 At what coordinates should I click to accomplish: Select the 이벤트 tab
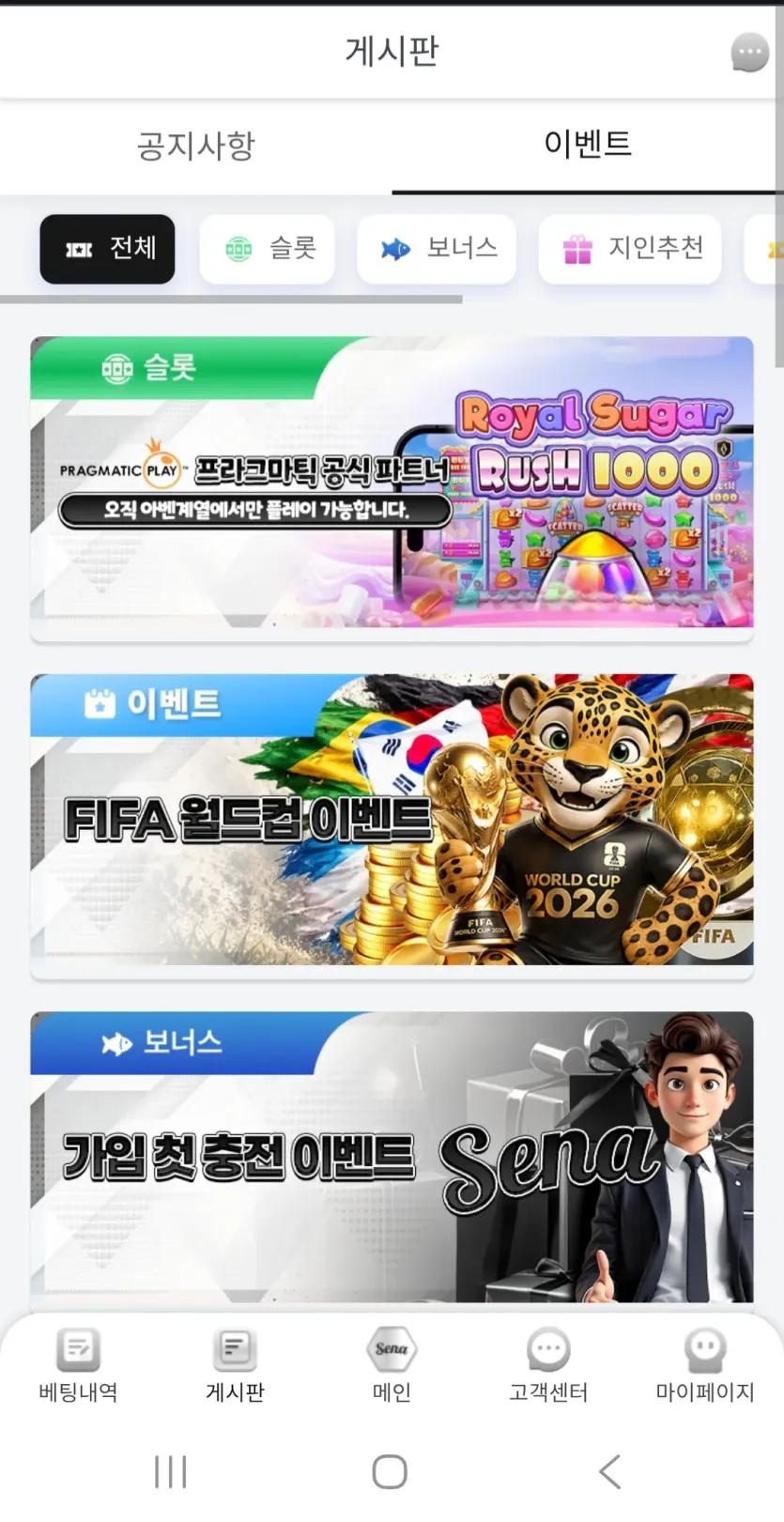click(x=588, y=146)
